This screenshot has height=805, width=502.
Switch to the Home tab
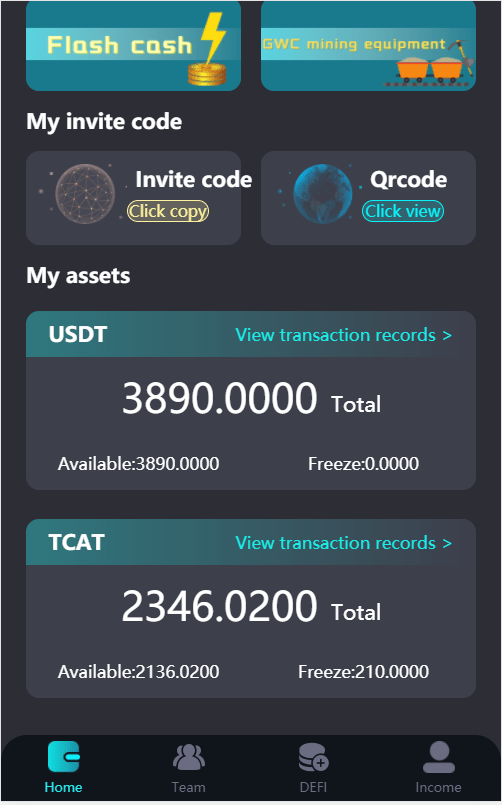point(64,768)
